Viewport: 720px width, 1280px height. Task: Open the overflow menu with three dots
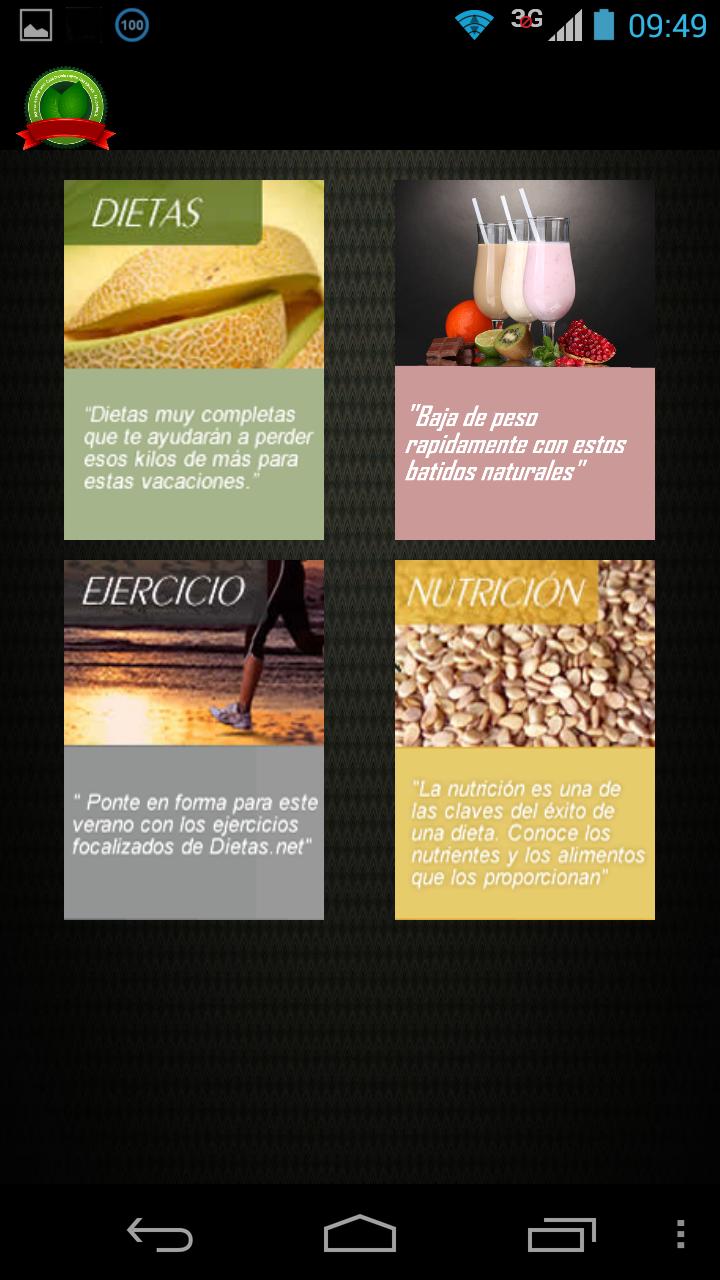click(x=684, y=1237)
